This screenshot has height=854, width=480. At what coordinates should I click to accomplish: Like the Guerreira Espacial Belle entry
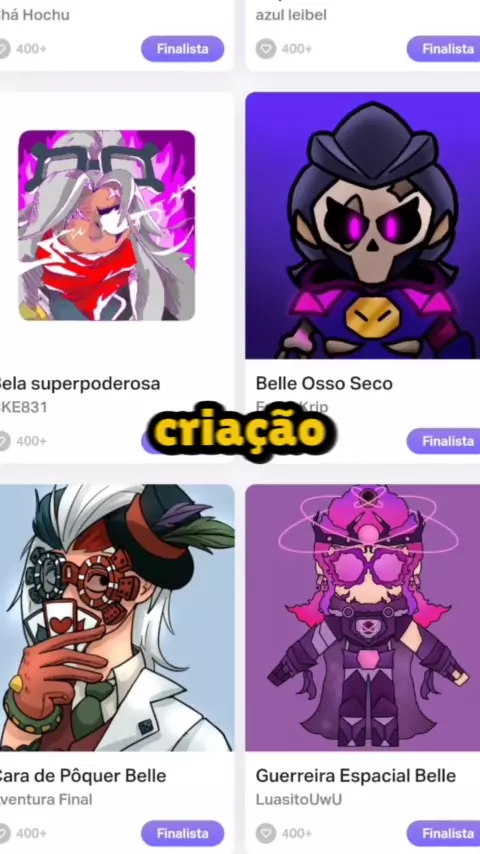[266, 833]
